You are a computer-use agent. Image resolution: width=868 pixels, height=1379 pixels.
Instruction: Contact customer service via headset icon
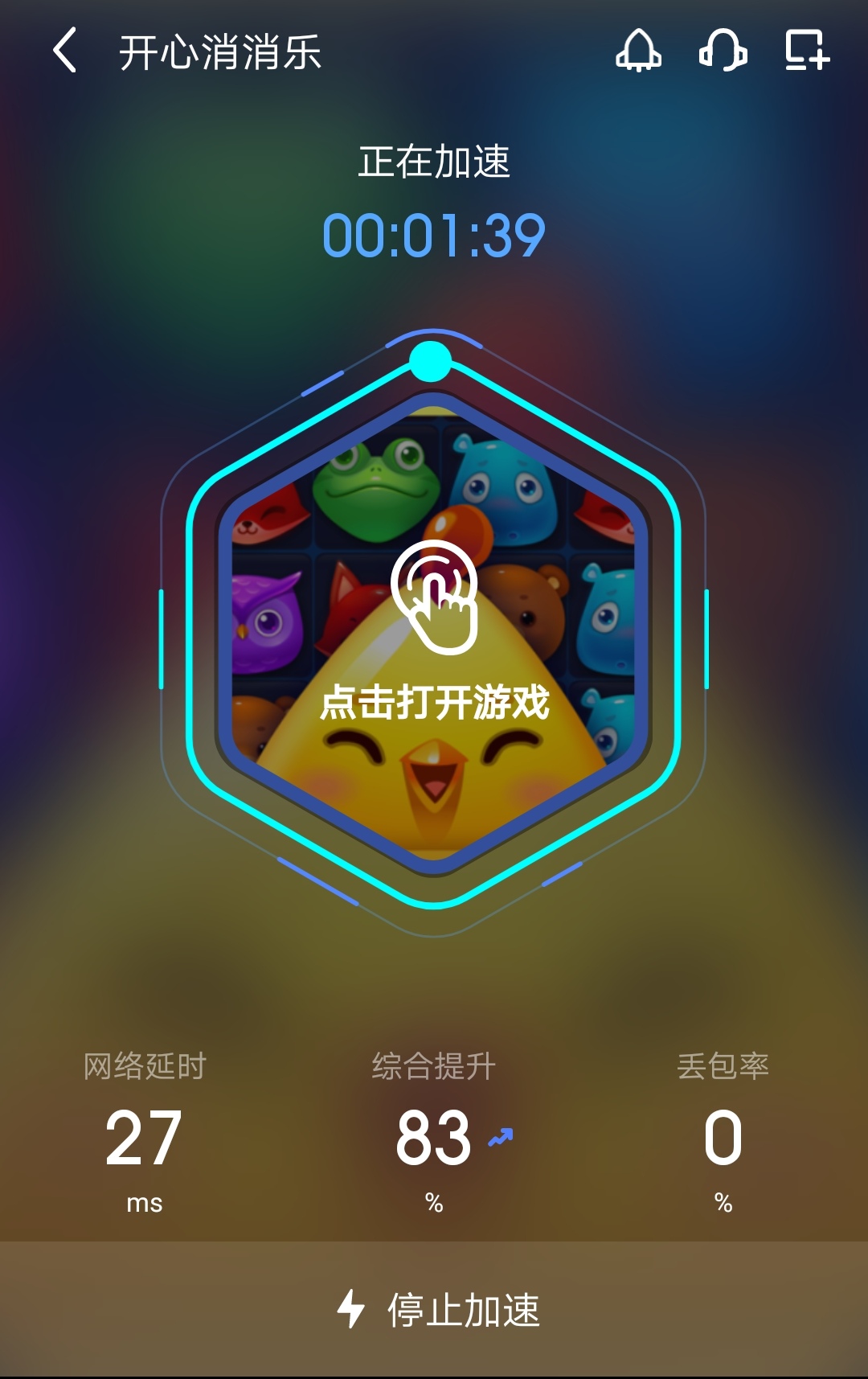click(723, 51)
